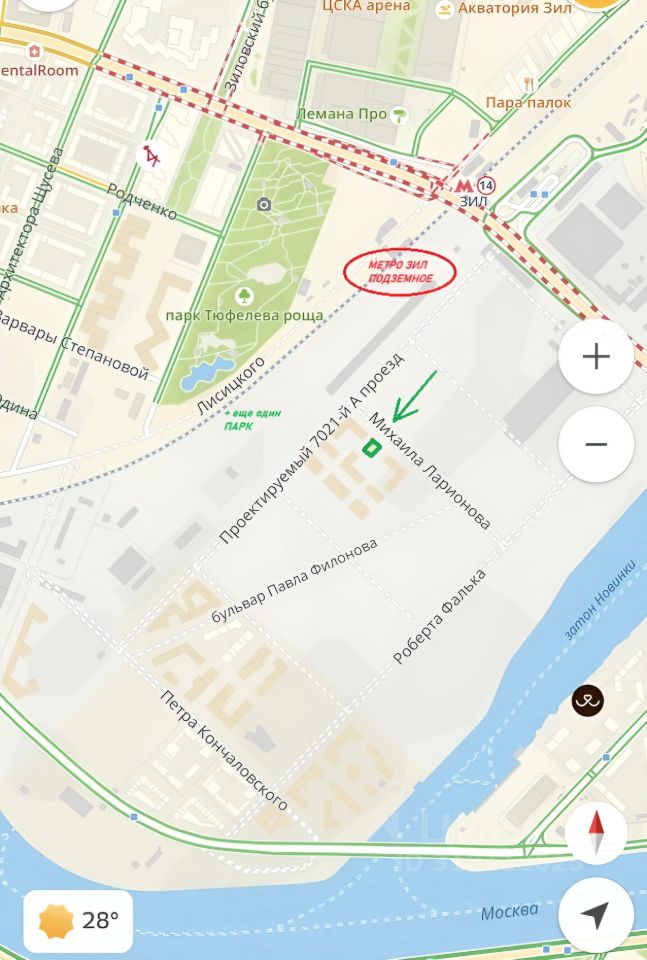Image resolution: width=647 pixels, height=960 pixels.
Task: Tap the camera viewpoint marker in park
Action: (x=264, y=205)
